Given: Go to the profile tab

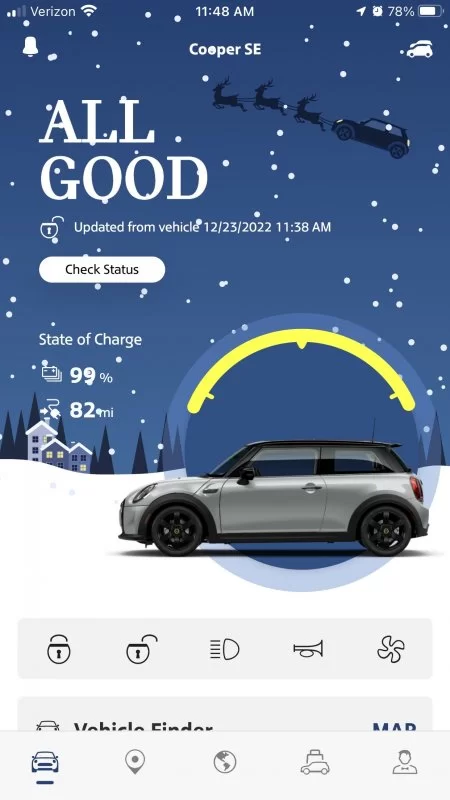Looking at the screenshot, I should pos(405,762).
